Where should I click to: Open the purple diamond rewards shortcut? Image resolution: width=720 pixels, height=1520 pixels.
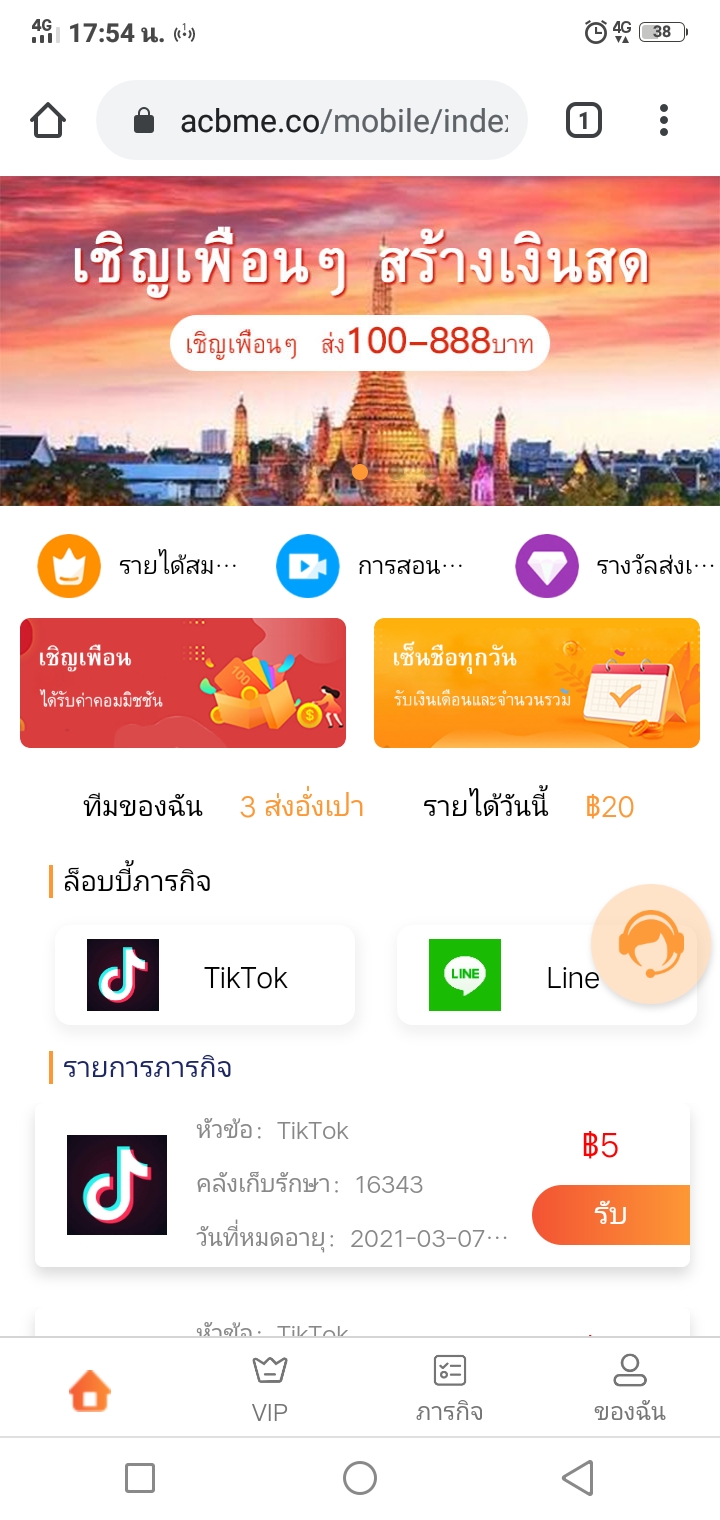[x=547, y=566]
